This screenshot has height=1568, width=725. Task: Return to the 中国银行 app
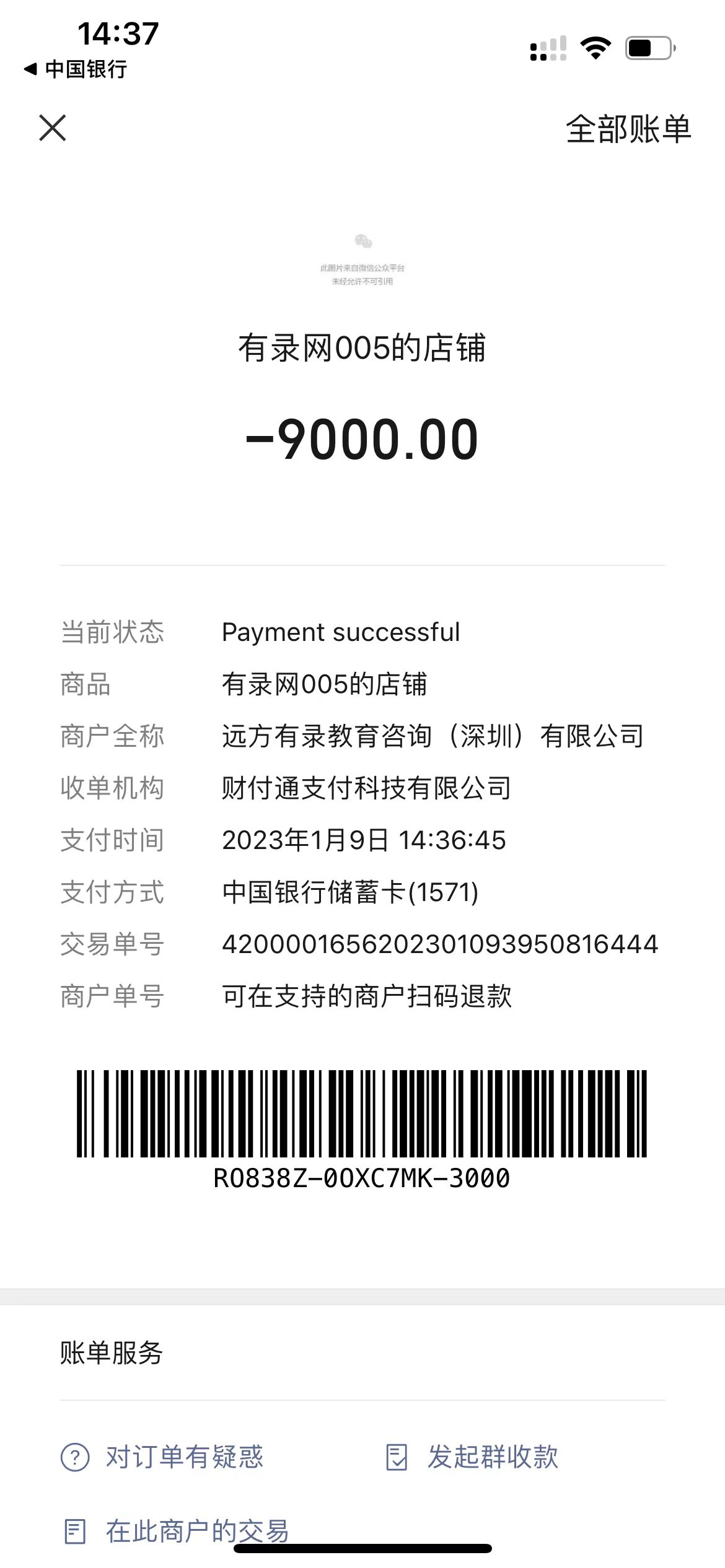76,69
